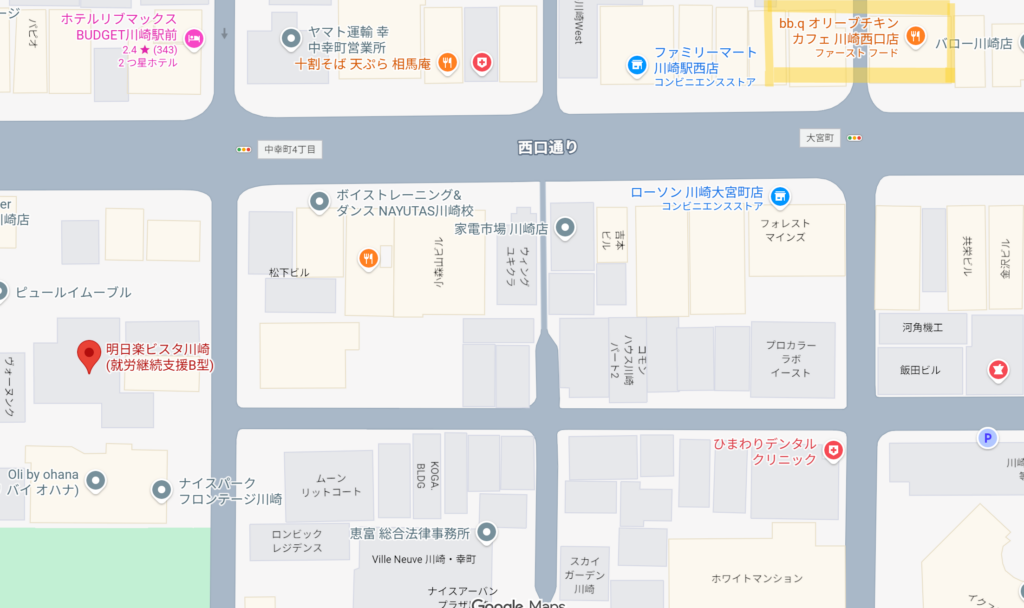The width and height of the screenshot is (1024, 608).
Task: Open the Oli by ohana marker
Action: pyautogui.click(x=96, y=482)
